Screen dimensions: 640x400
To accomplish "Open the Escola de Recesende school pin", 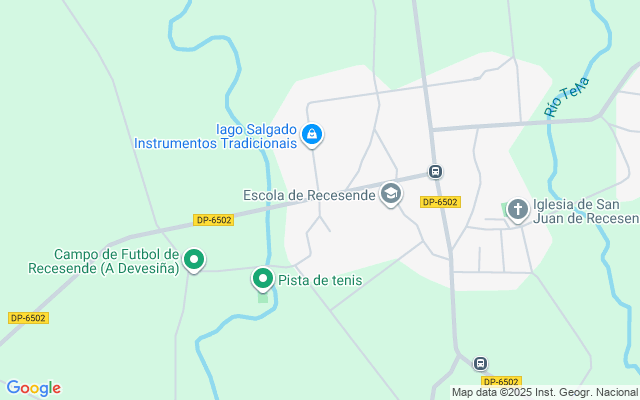I will coord(391,194).
